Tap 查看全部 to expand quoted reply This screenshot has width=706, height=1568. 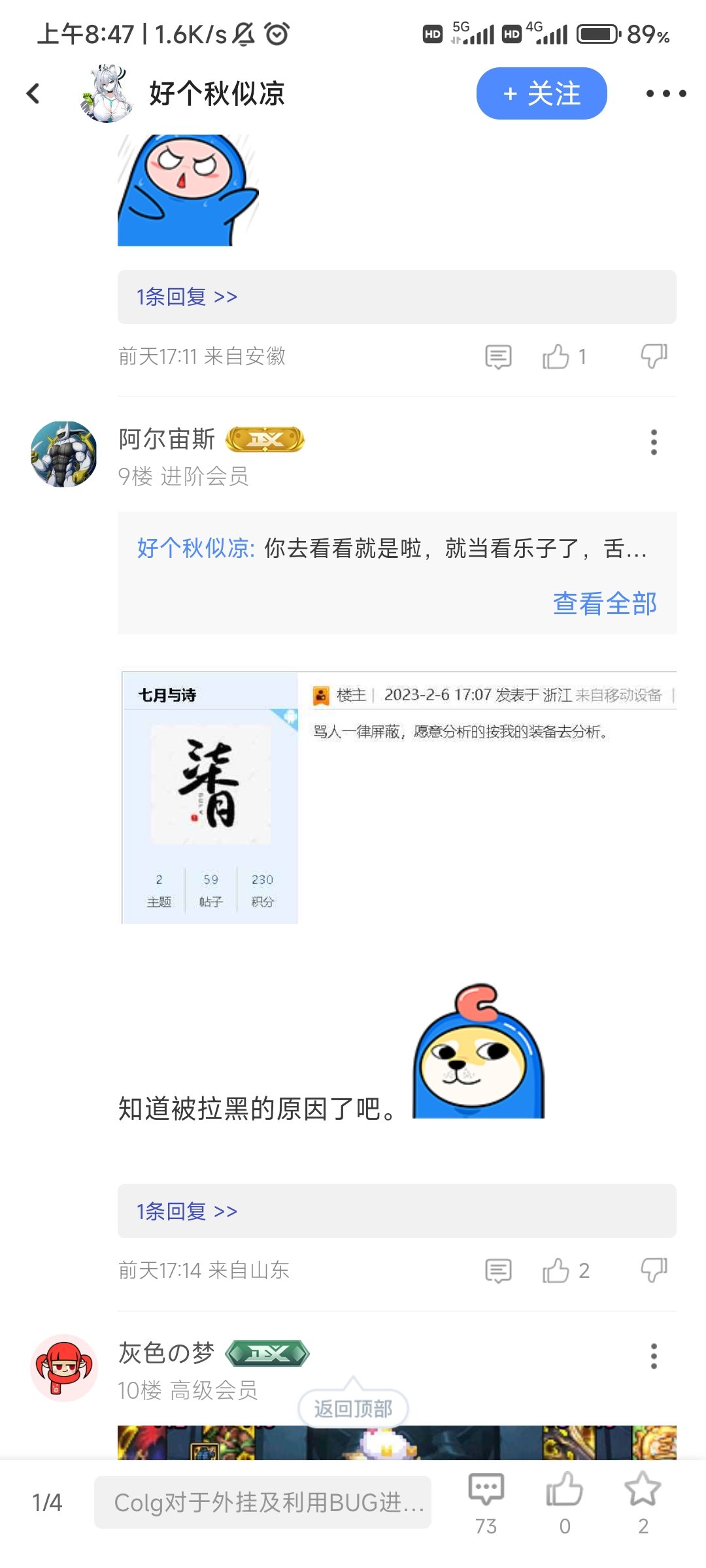click(x=605, y=603)
